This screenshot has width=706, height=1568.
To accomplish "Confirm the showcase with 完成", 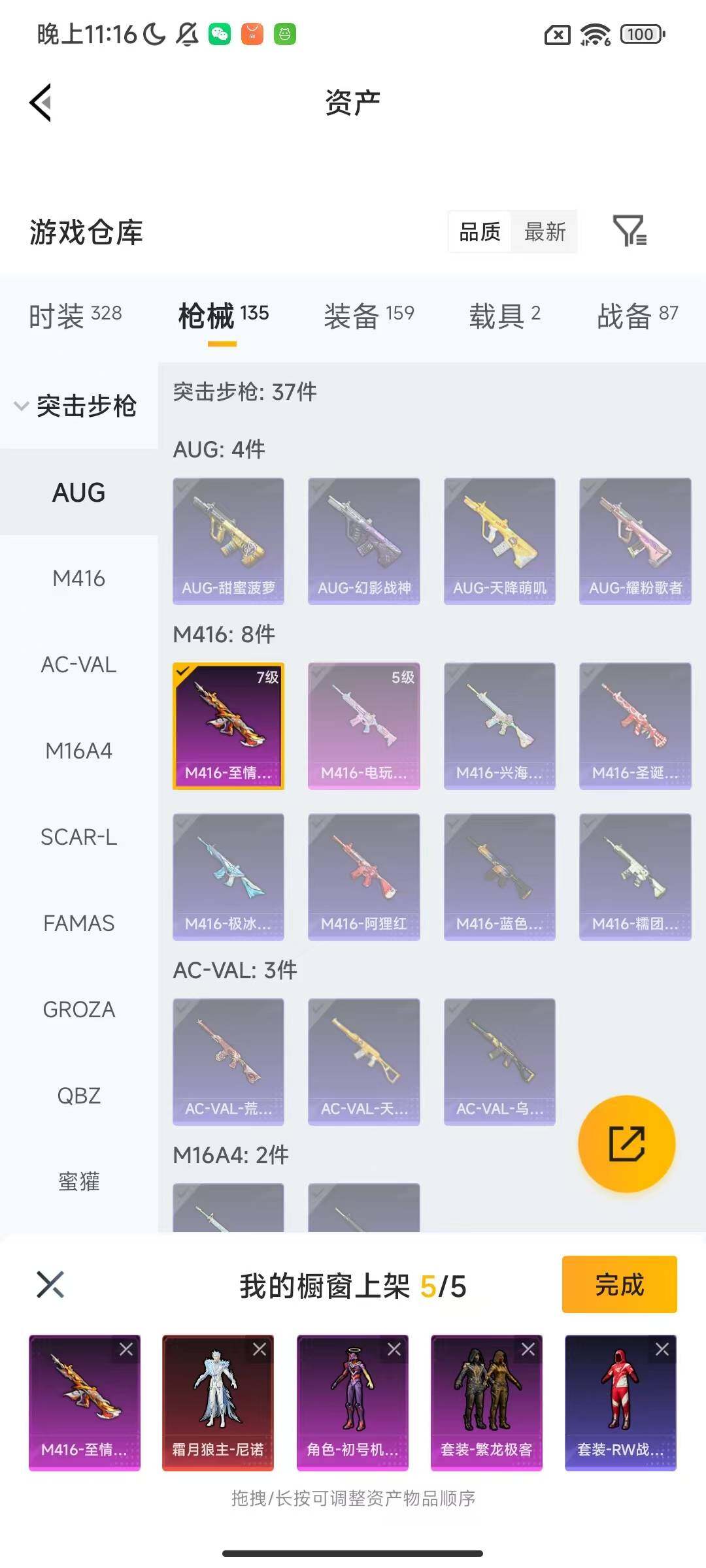I will (x=619, y=1284).
